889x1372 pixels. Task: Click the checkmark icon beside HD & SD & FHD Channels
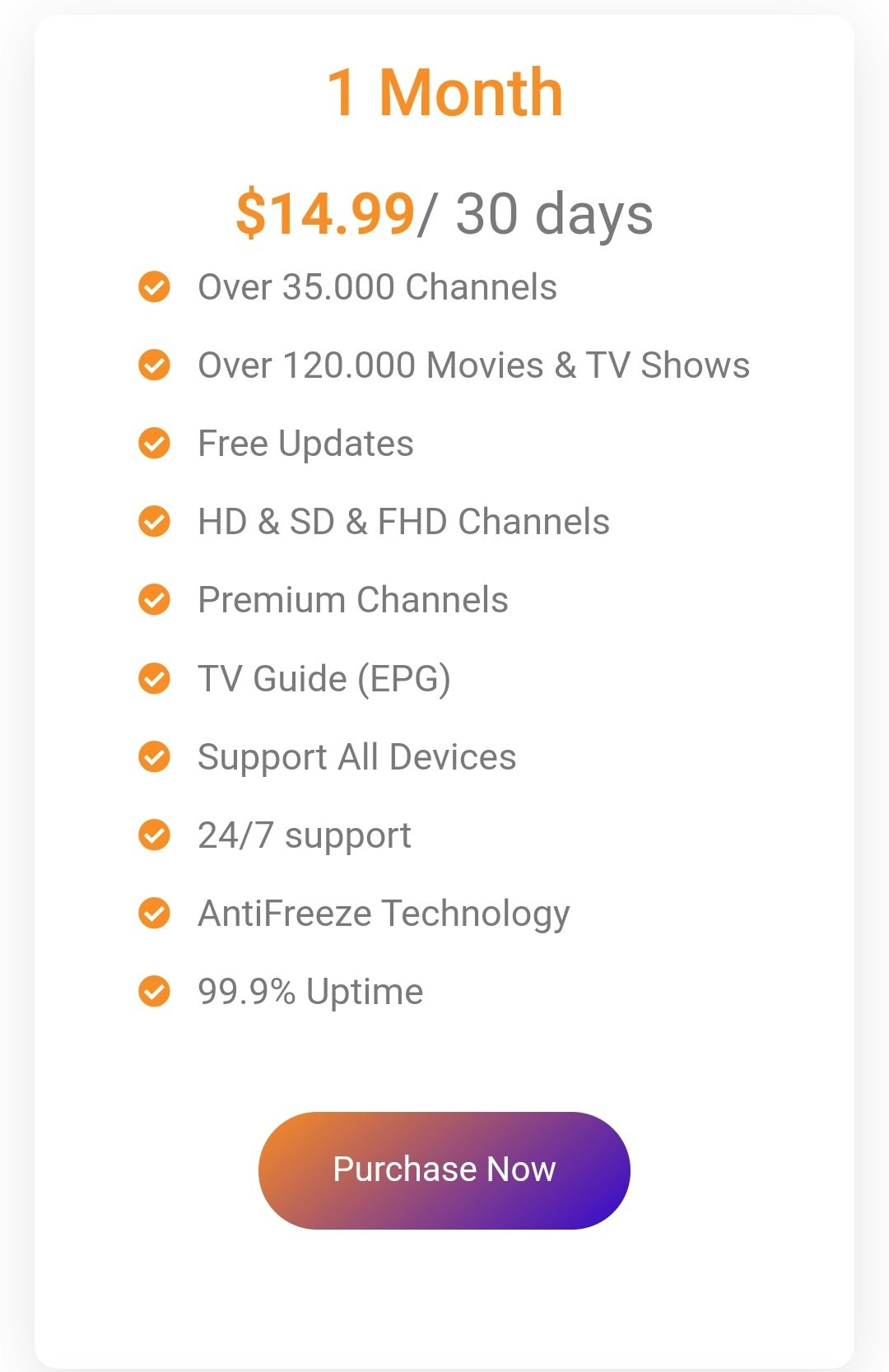point(154,521)
